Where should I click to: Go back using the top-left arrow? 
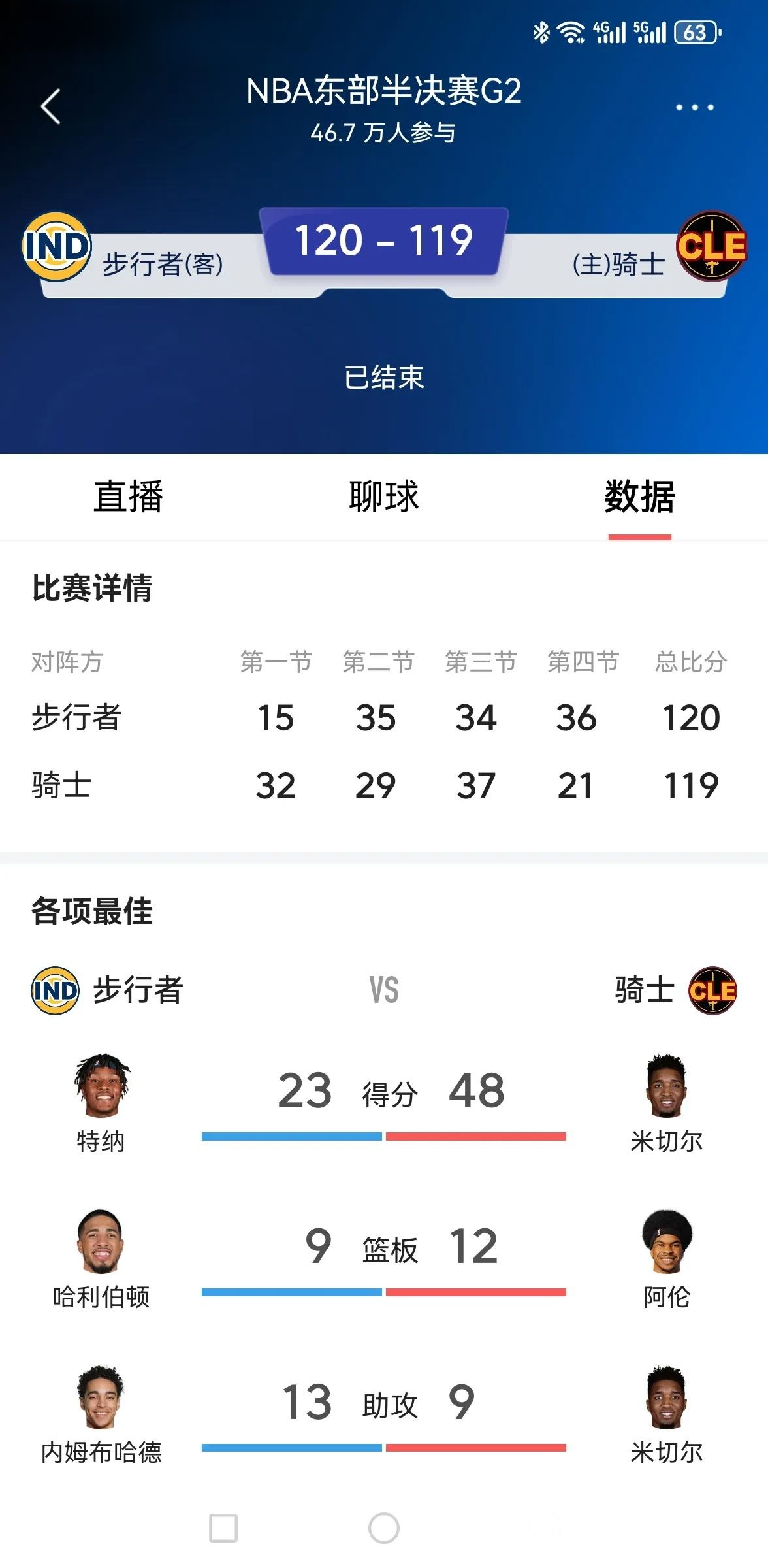51,106
